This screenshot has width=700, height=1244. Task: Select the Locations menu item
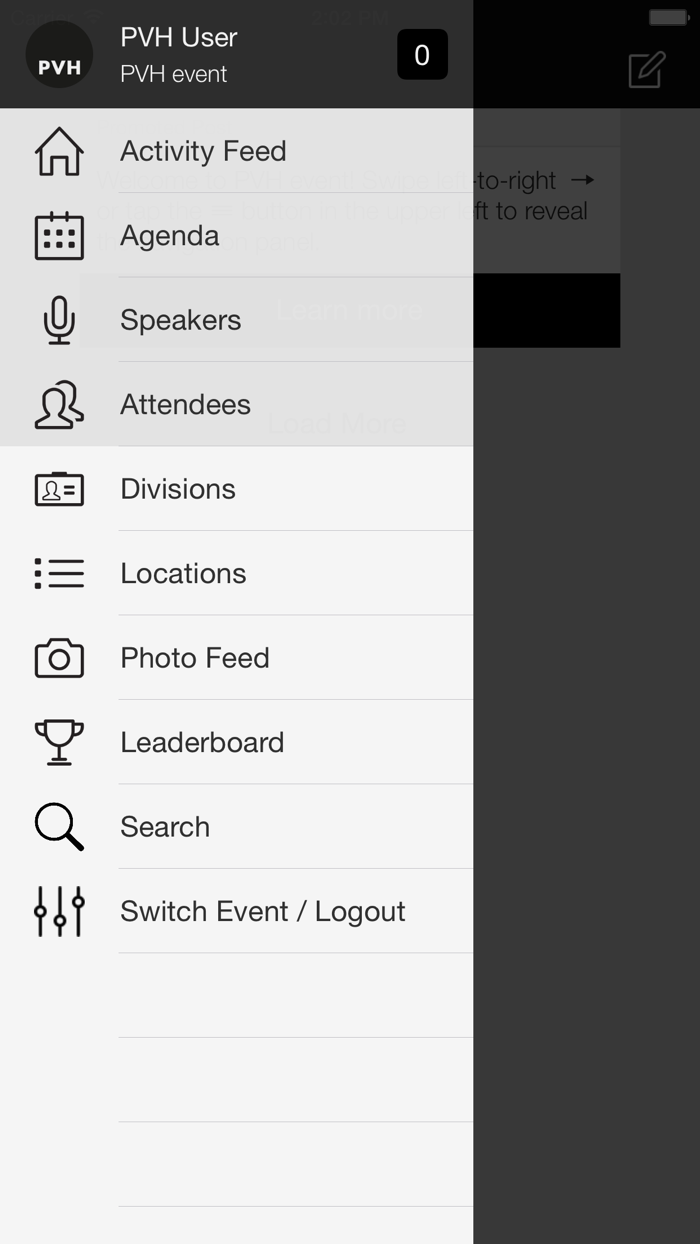coord(183,574)
